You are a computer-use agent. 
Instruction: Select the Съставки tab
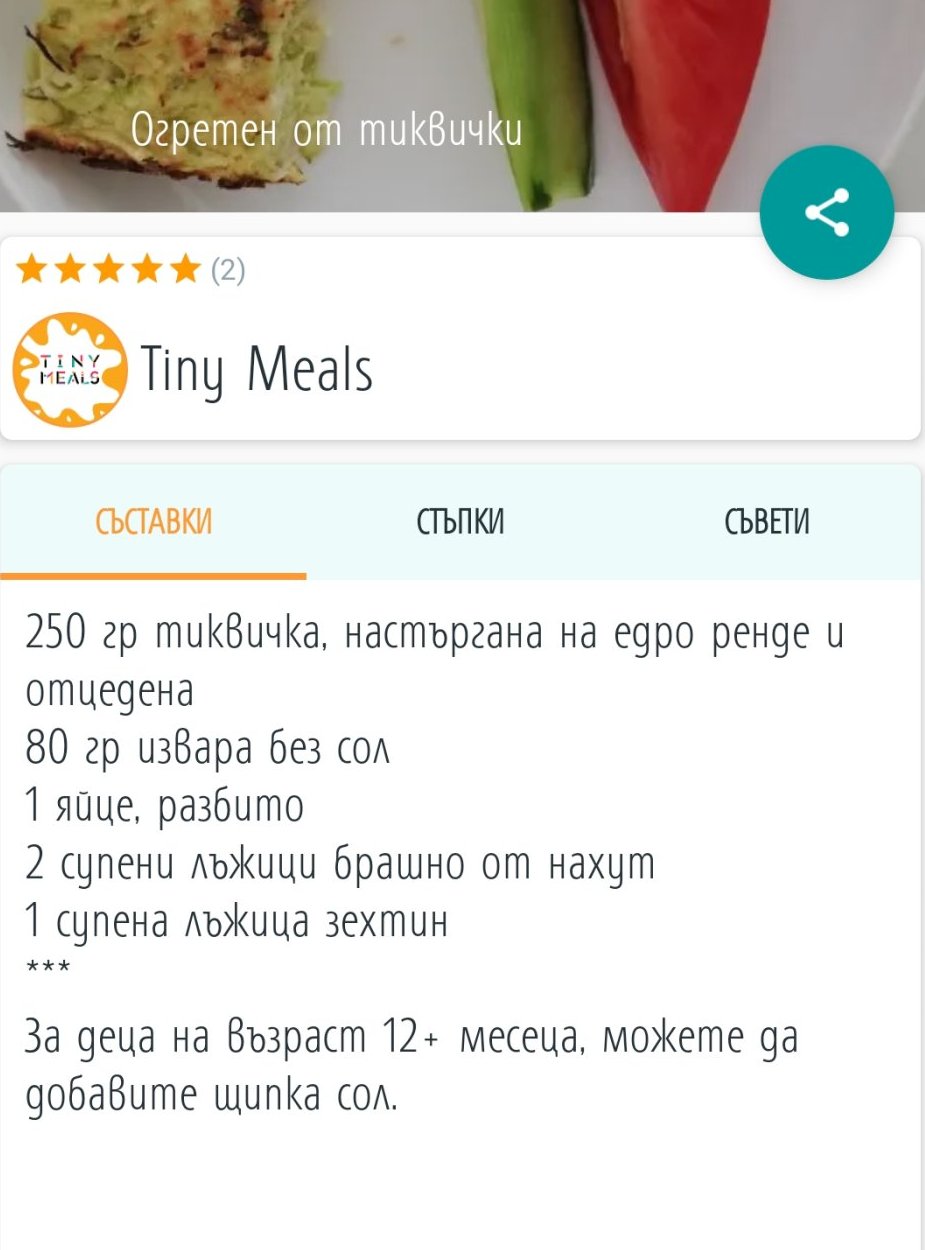pyautogui.click(x=153, y=522)
